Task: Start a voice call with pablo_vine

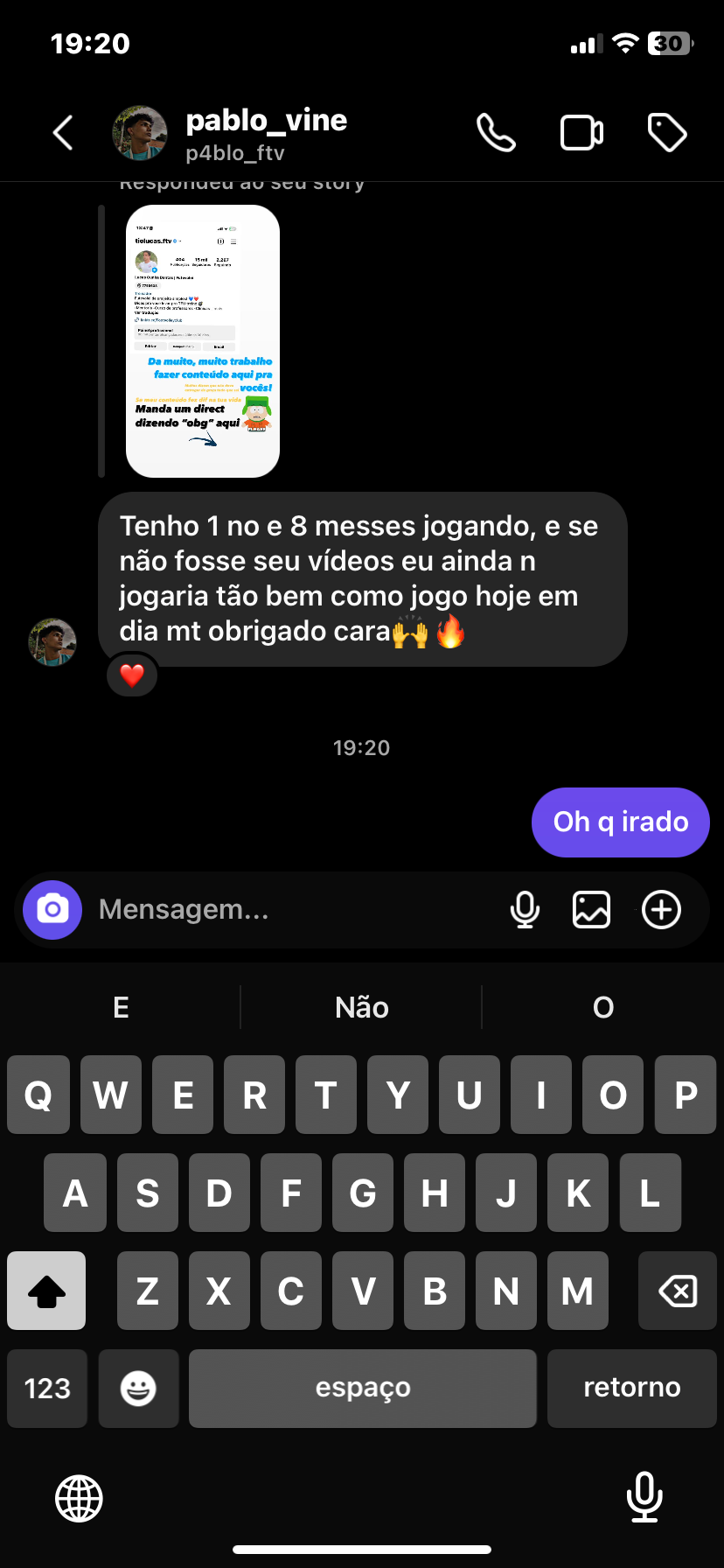Action: (496, 133)
